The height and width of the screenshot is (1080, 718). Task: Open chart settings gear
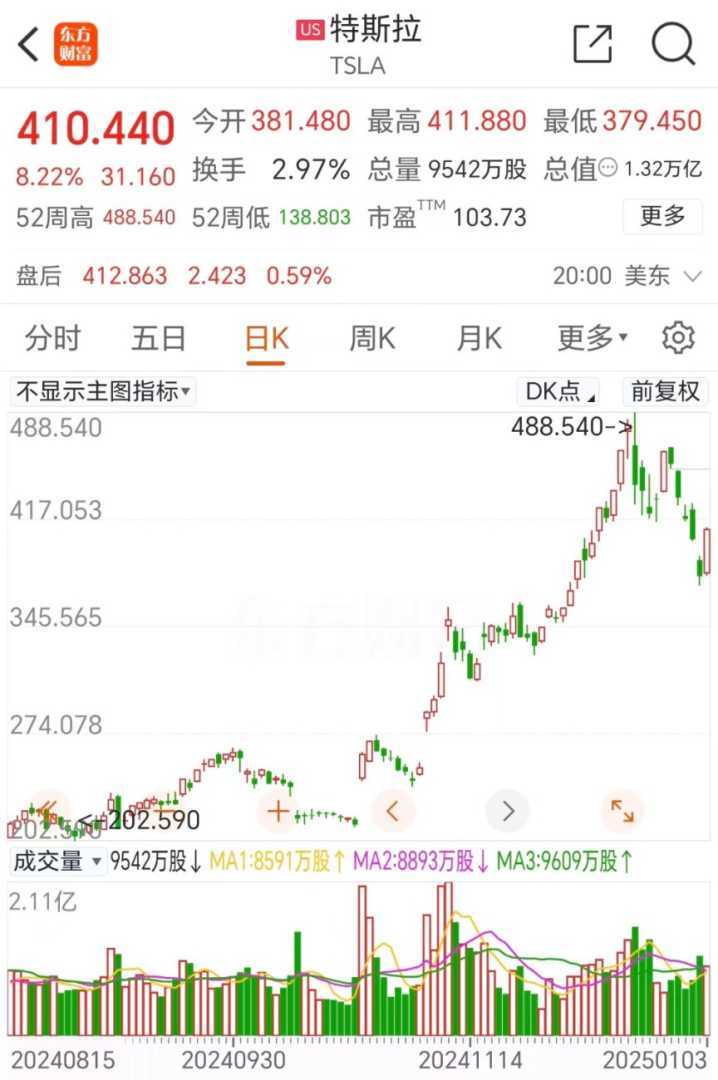pyautogui.click(x=678, y=339)
